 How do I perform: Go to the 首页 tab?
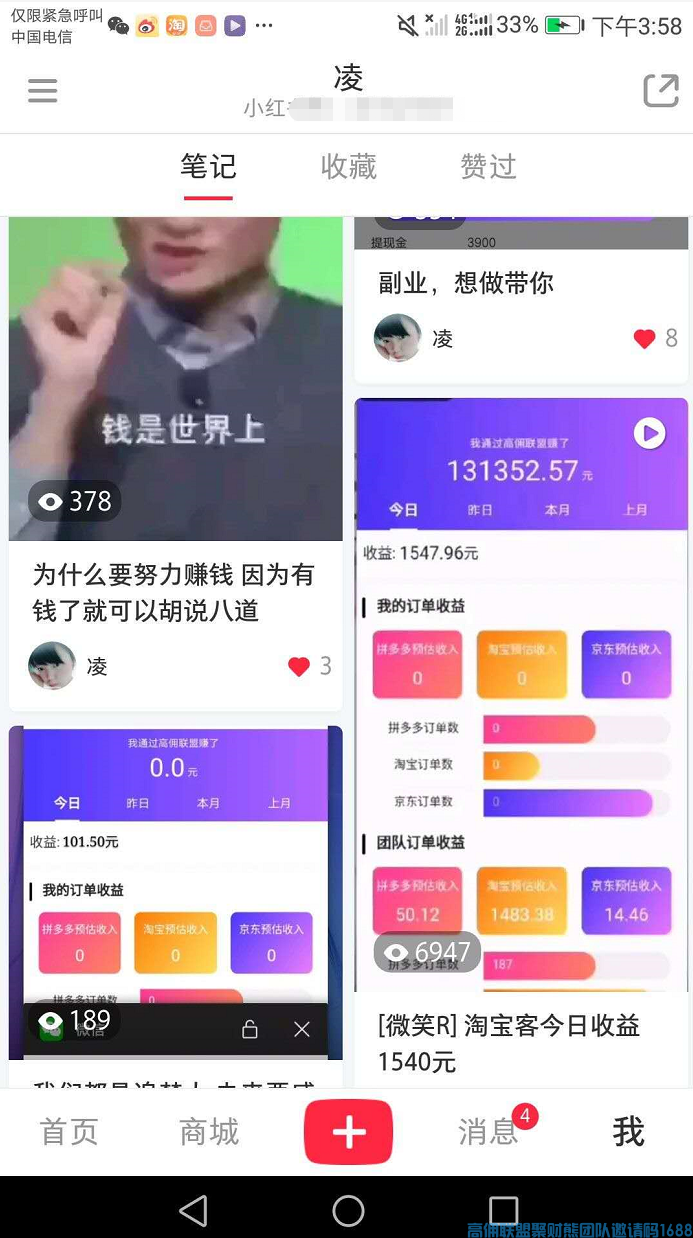tap(69, 1131)
